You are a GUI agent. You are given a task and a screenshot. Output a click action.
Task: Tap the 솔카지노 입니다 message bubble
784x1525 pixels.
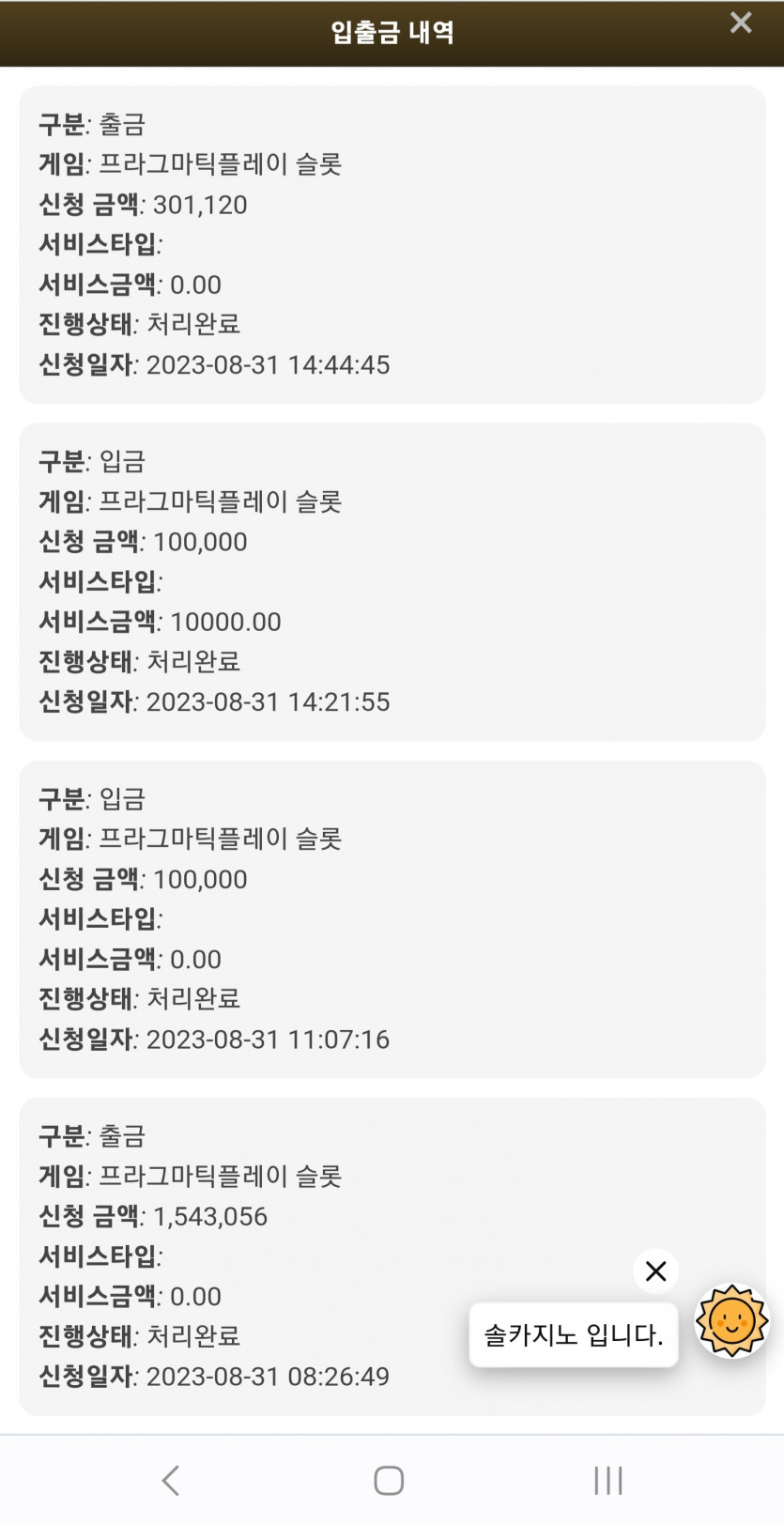click(574, 1334)
